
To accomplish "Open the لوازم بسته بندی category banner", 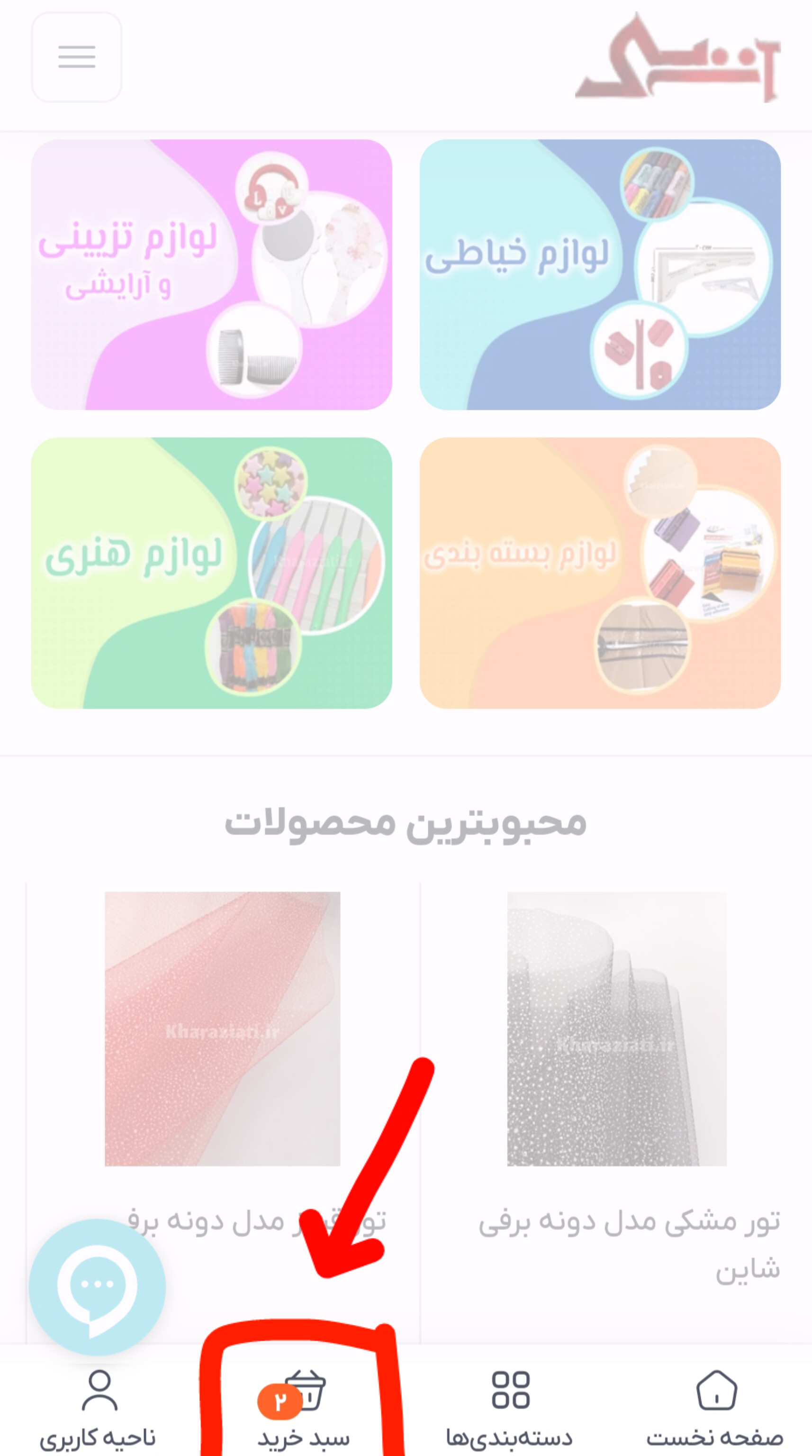I will pyautogui.click(x=600, y=573).
